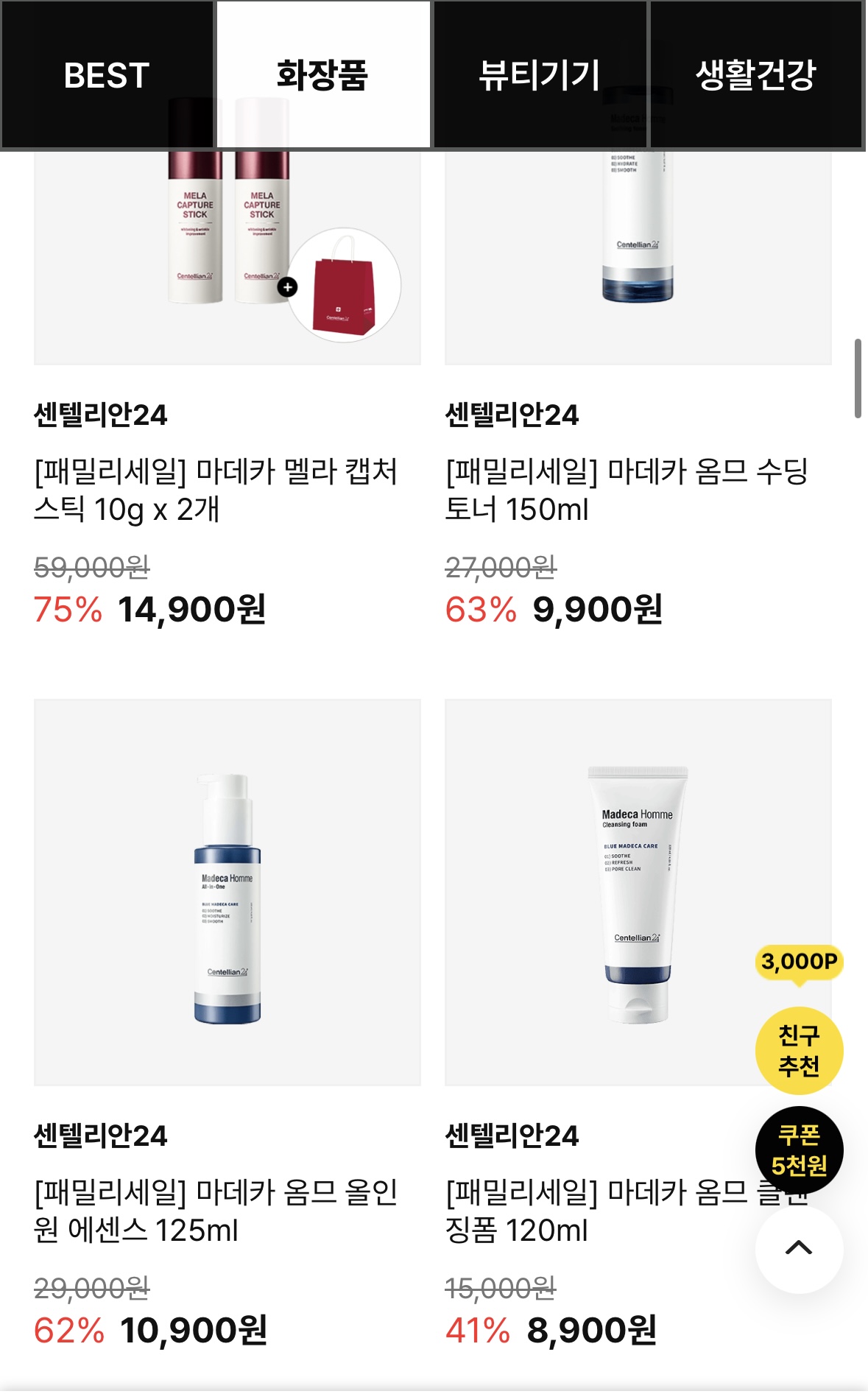Switch to the 뷰티기기 tab

pyautogui.click(x=540, y=75)
